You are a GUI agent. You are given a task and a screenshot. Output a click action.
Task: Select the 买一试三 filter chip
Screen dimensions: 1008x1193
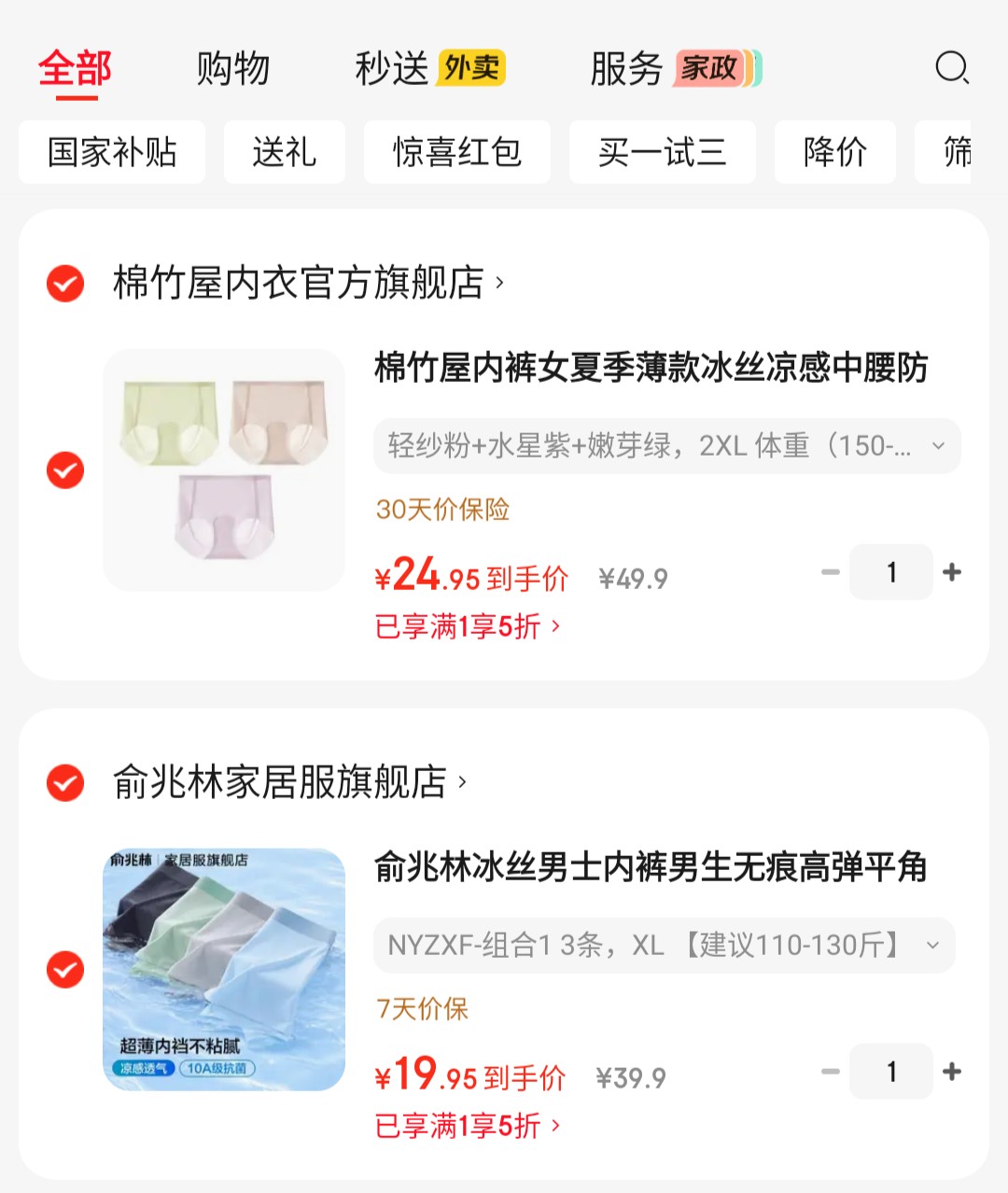coord(662,151)
